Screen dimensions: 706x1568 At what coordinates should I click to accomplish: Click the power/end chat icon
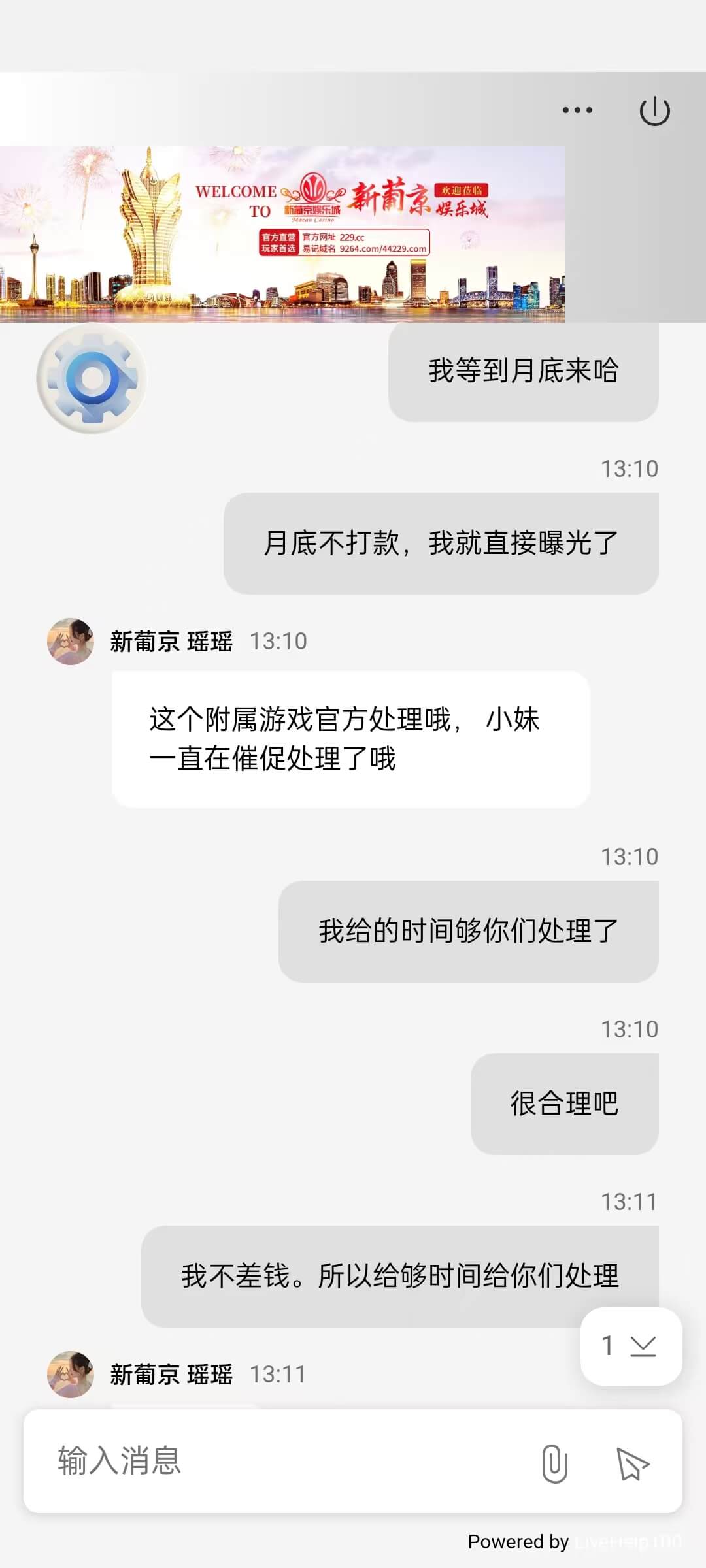(x=656, y=110)
